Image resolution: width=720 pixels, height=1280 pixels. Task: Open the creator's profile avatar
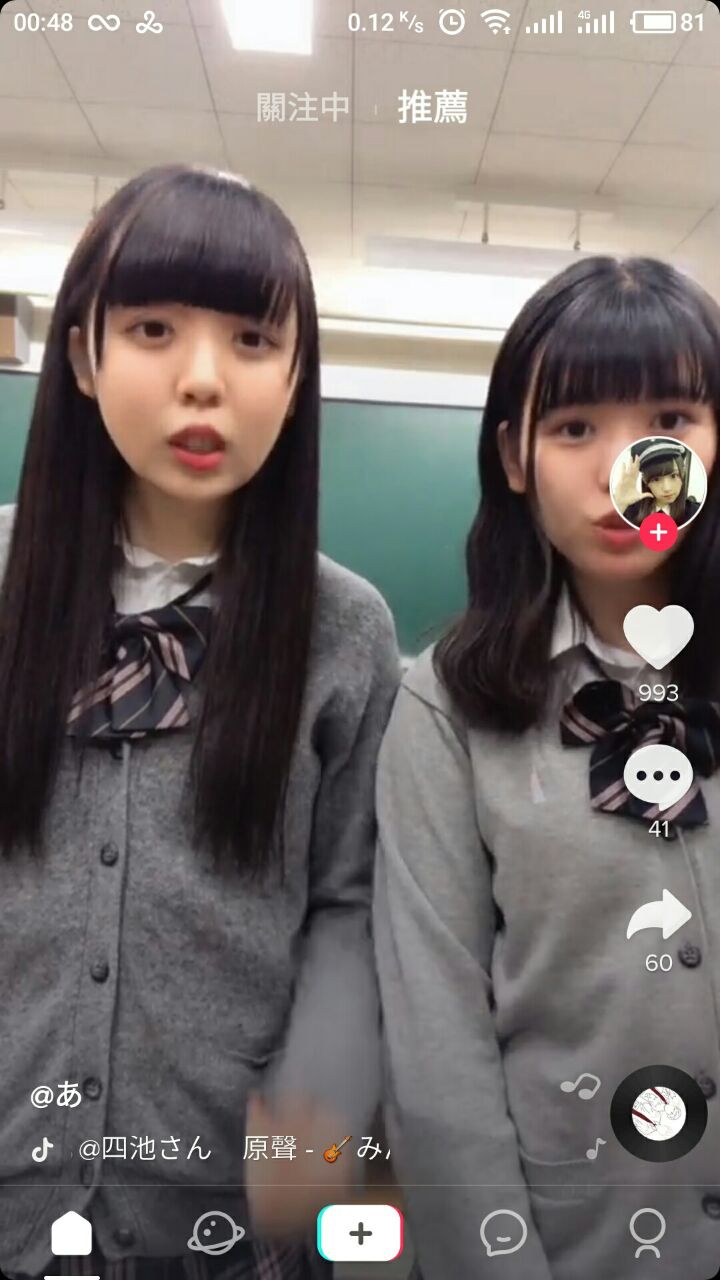click(x=657, y=484)
